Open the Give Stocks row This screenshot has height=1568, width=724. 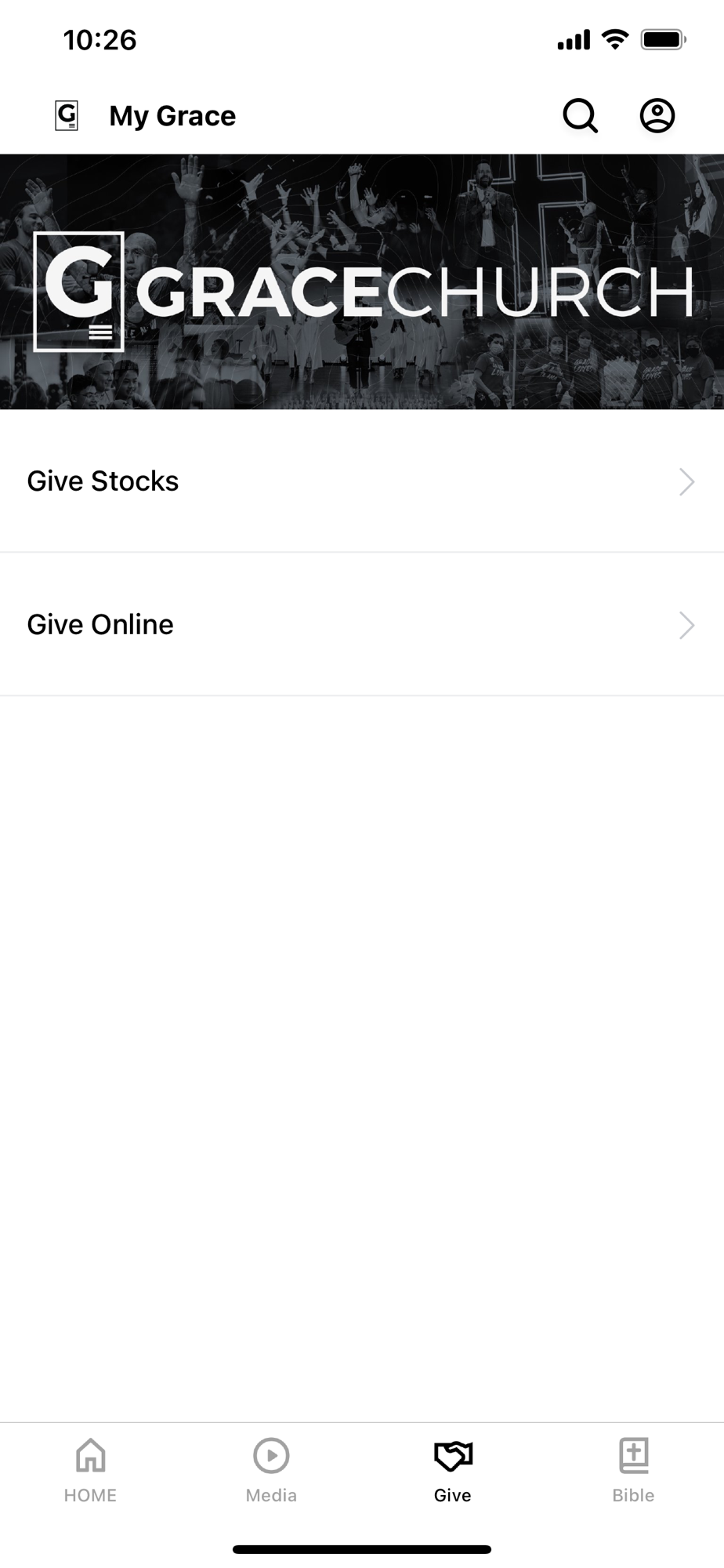tap(362, 481)
